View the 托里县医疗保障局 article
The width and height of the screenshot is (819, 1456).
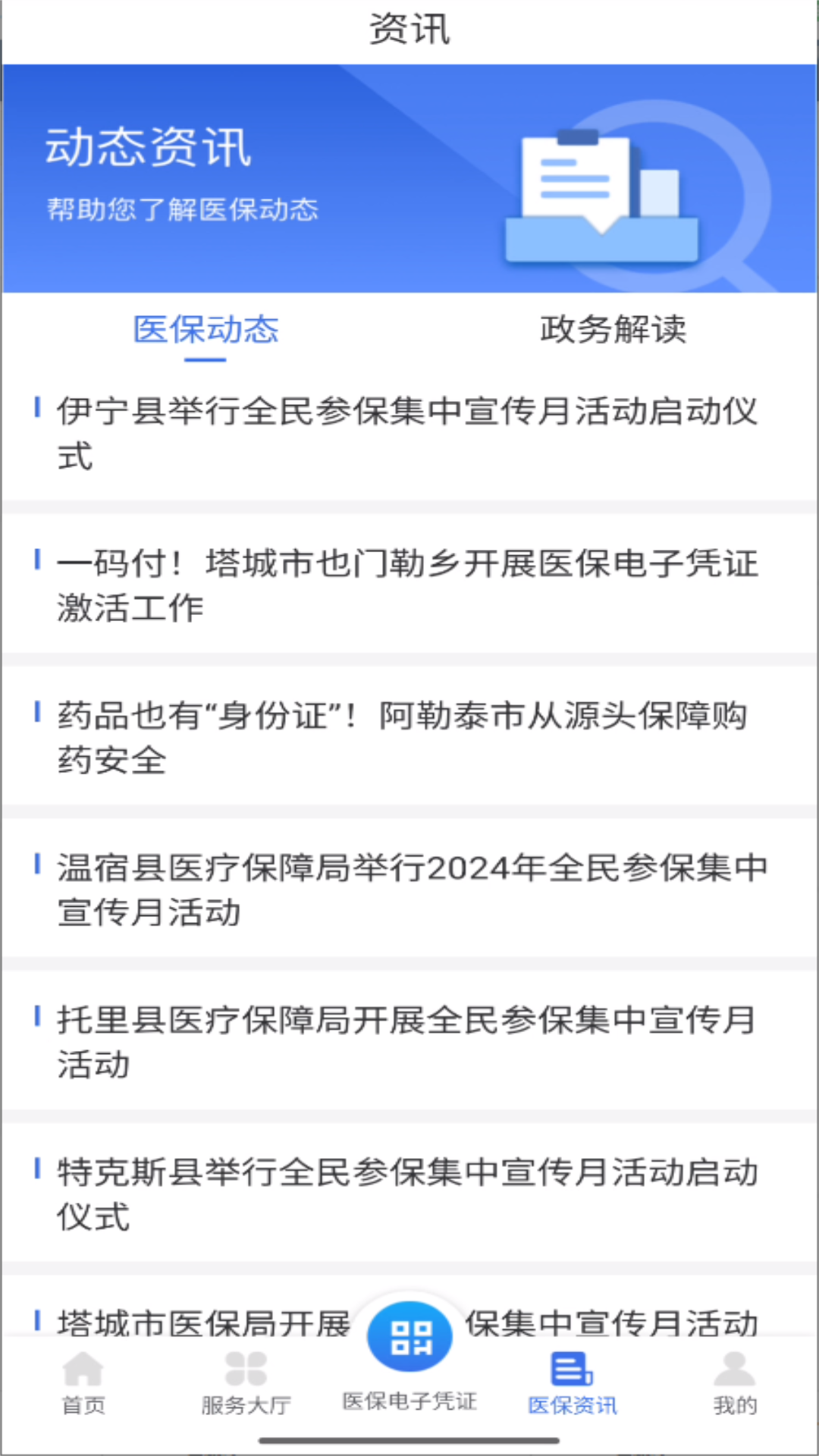[409, 1043]
